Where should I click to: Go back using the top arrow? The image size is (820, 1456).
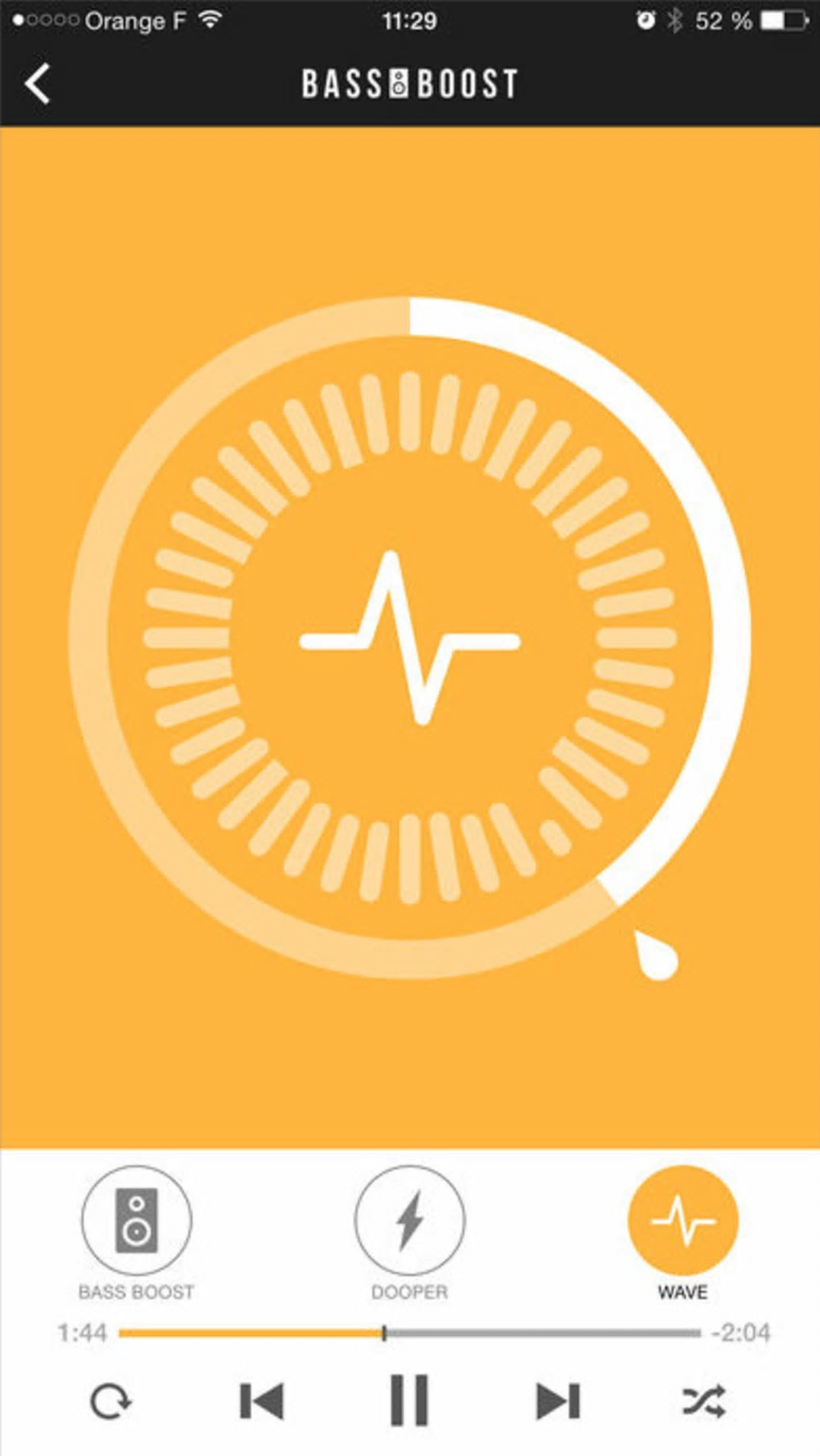(37, 84)
